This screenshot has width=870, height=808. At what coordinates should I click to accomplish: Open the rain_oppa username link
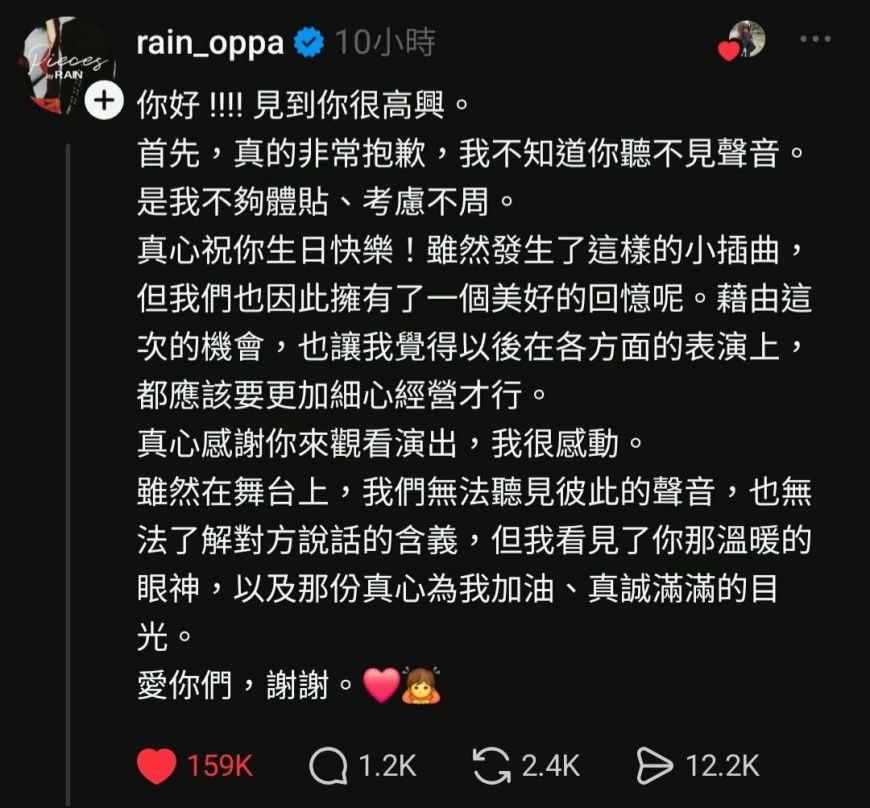point(210,44)
